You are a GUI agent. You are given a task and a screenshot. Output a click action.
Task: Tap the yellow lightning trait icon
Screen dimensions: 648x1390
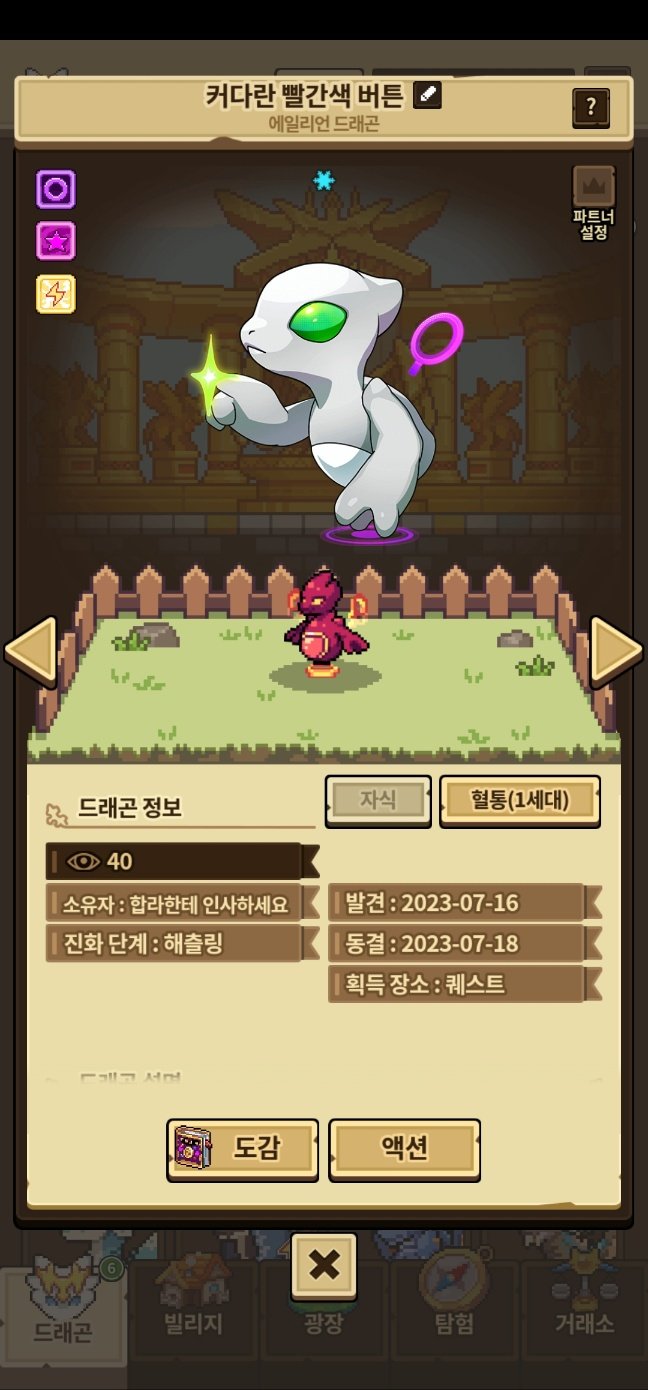[56, 294]
